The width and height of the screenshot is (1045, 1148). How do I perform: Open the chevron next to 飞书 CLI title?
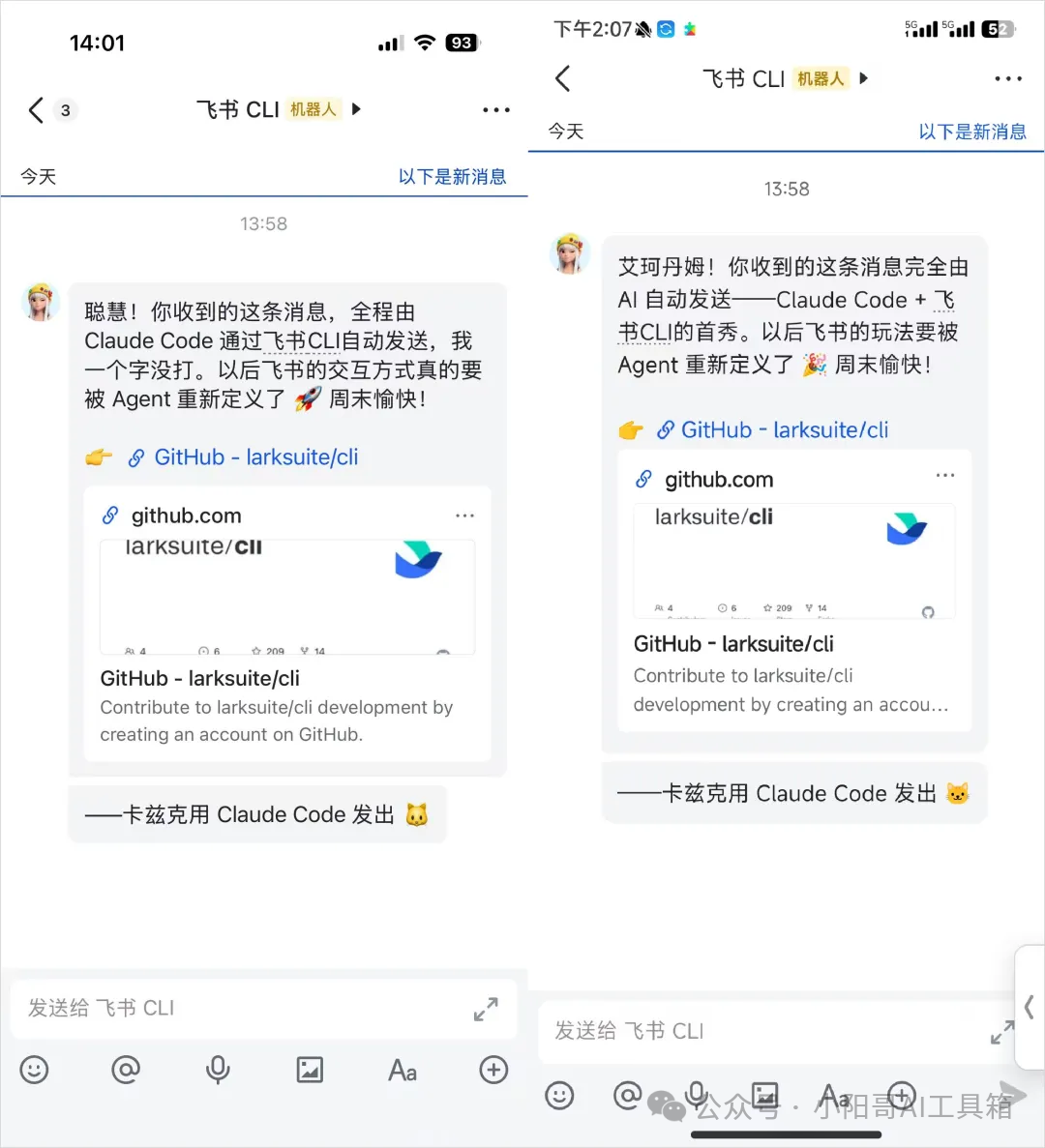pos(356,109)
